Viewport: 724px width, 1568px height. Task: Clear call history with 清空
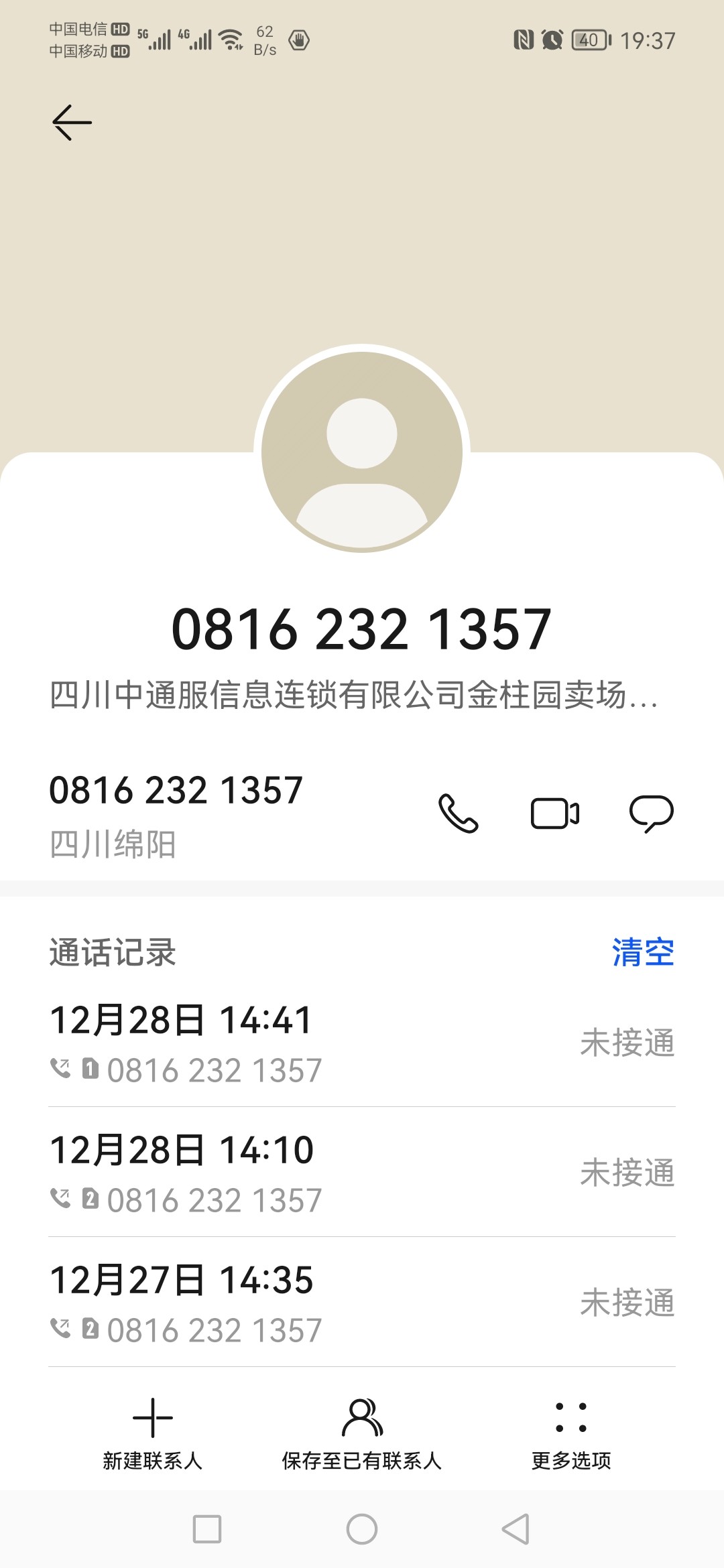pyautogui.click(x=642, y=952)
